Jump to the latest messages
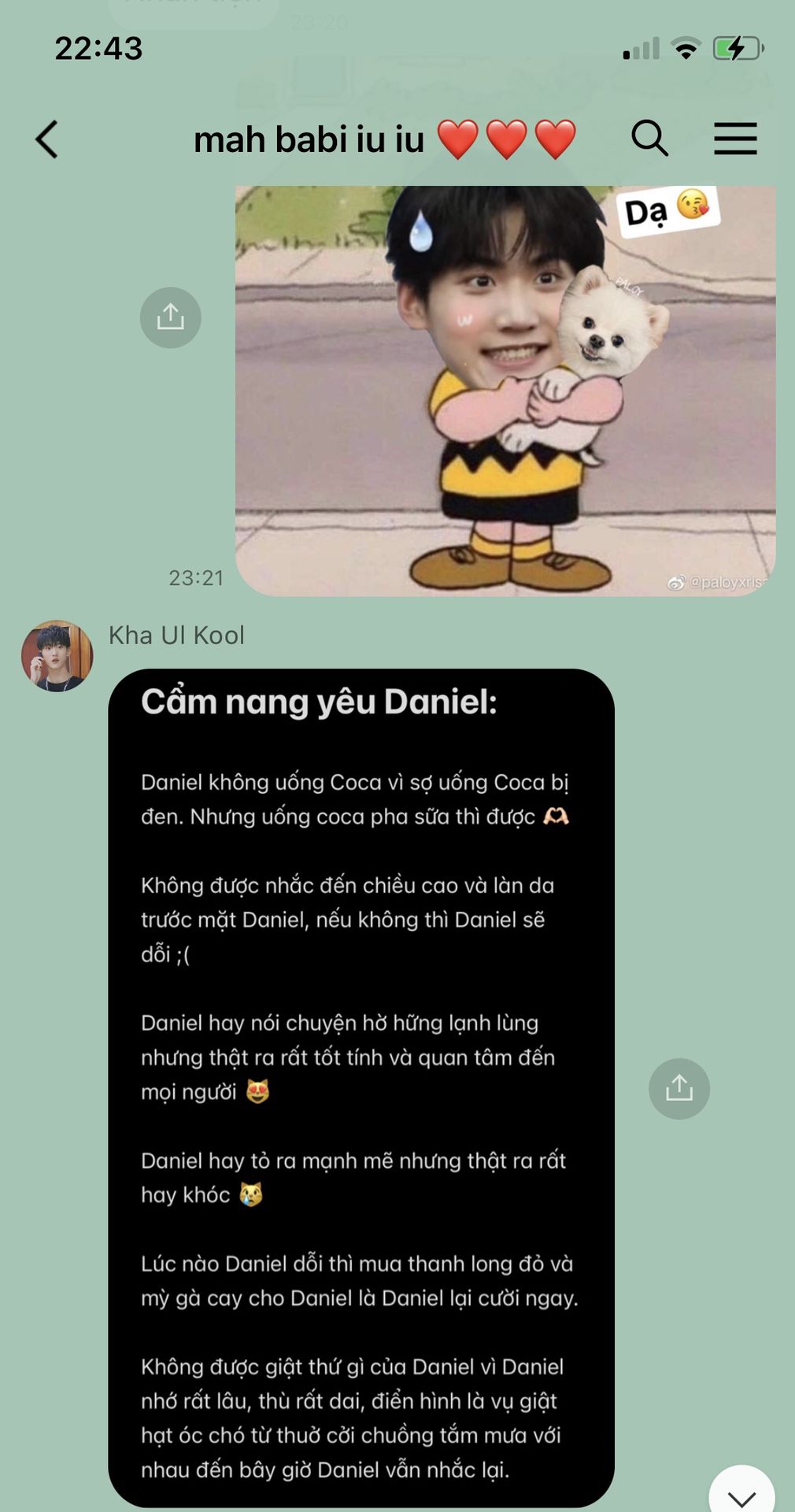Screen dimensions: 795x1512 (741, 1493)
